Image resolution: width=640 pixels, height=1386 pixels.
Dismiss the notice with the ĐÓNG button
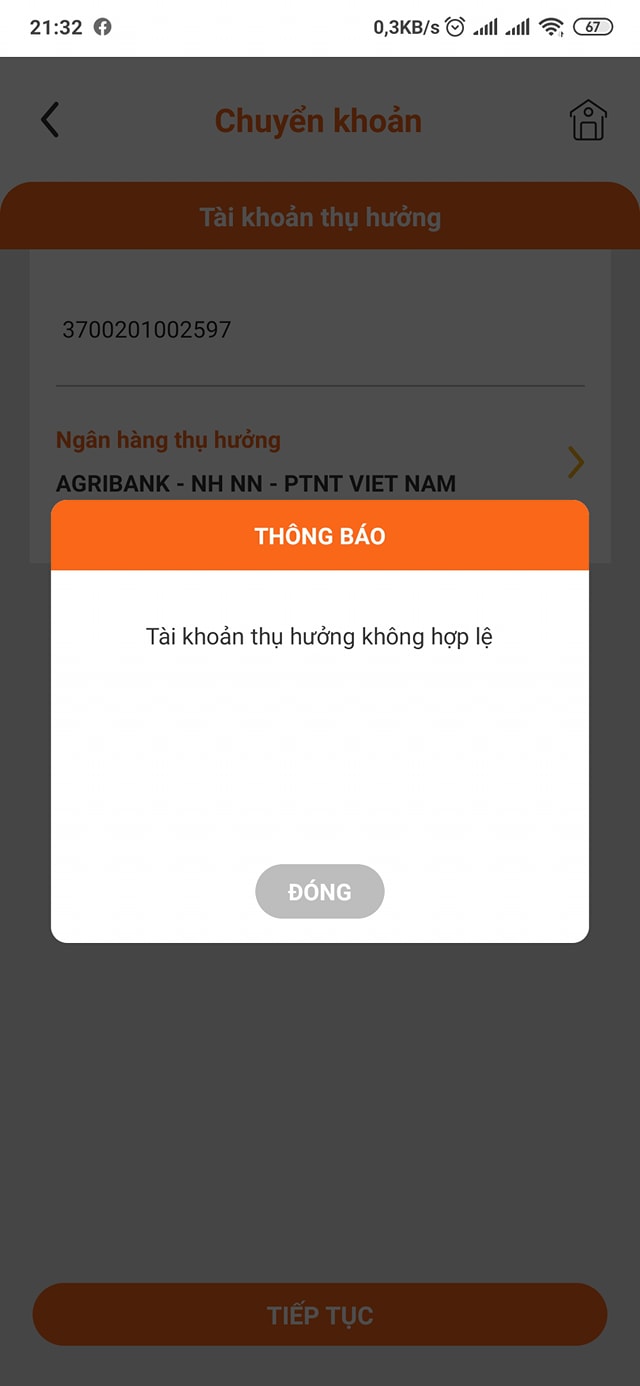[319, 891]
